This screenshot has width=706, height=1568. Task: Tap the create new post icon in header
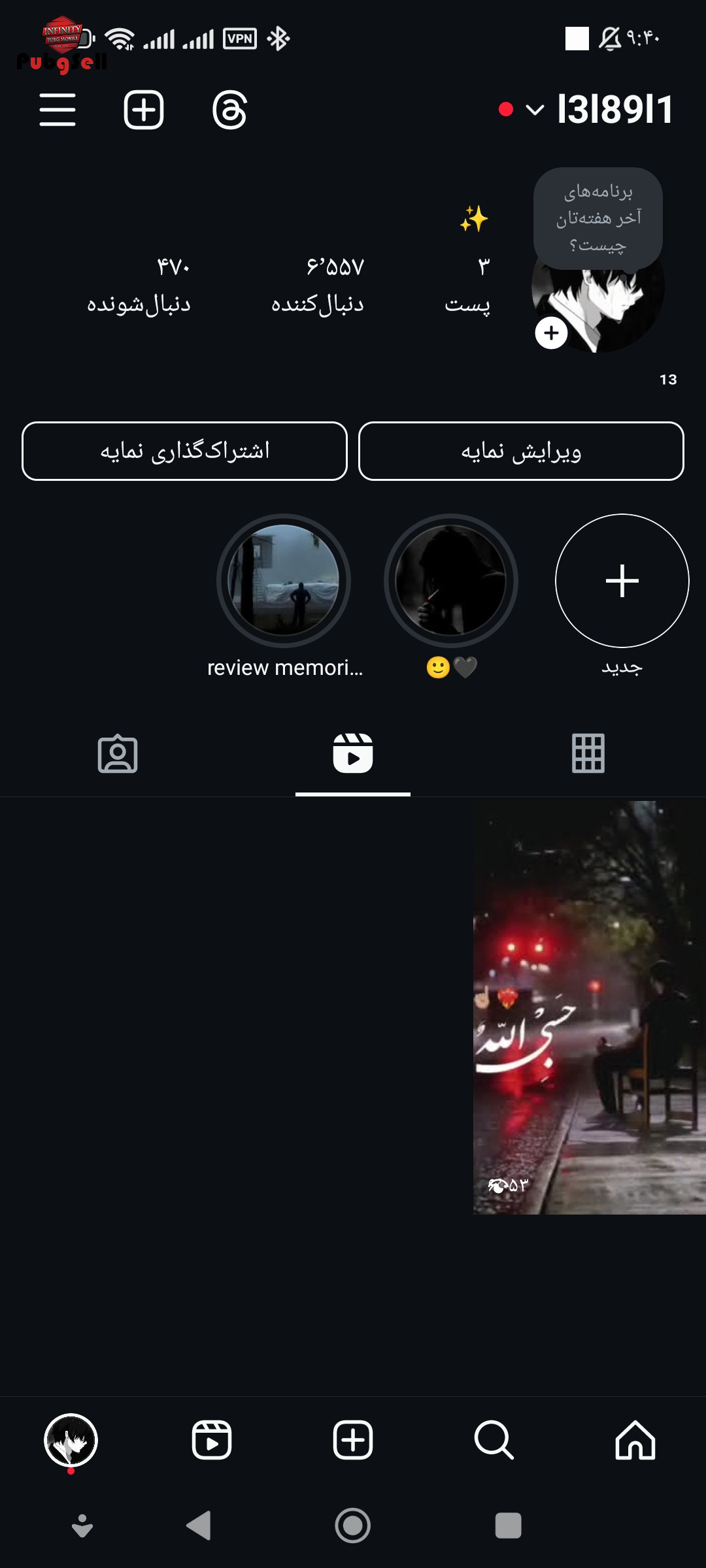[x=144, y=110]
